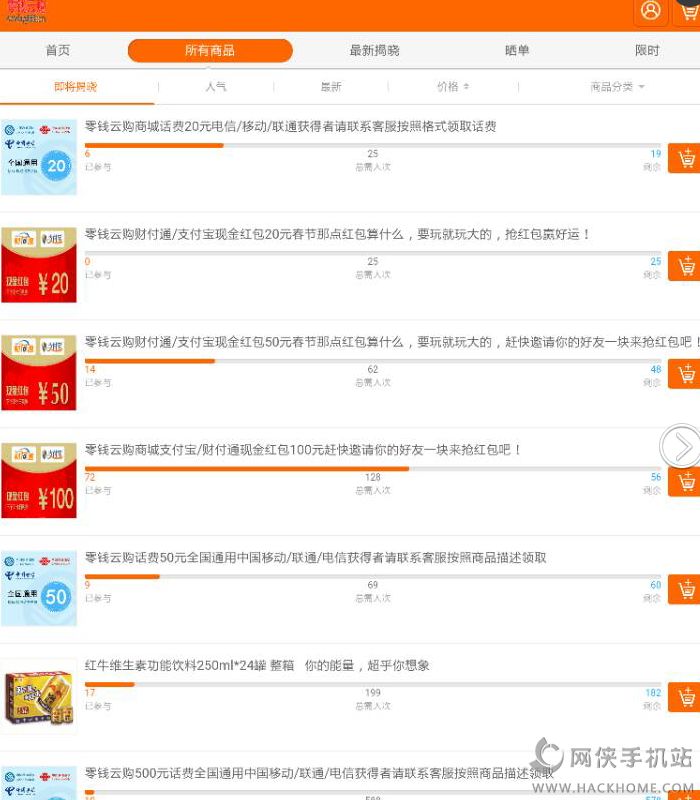
Task: Add 话费20元 item to cart
Action: (685, 159)
